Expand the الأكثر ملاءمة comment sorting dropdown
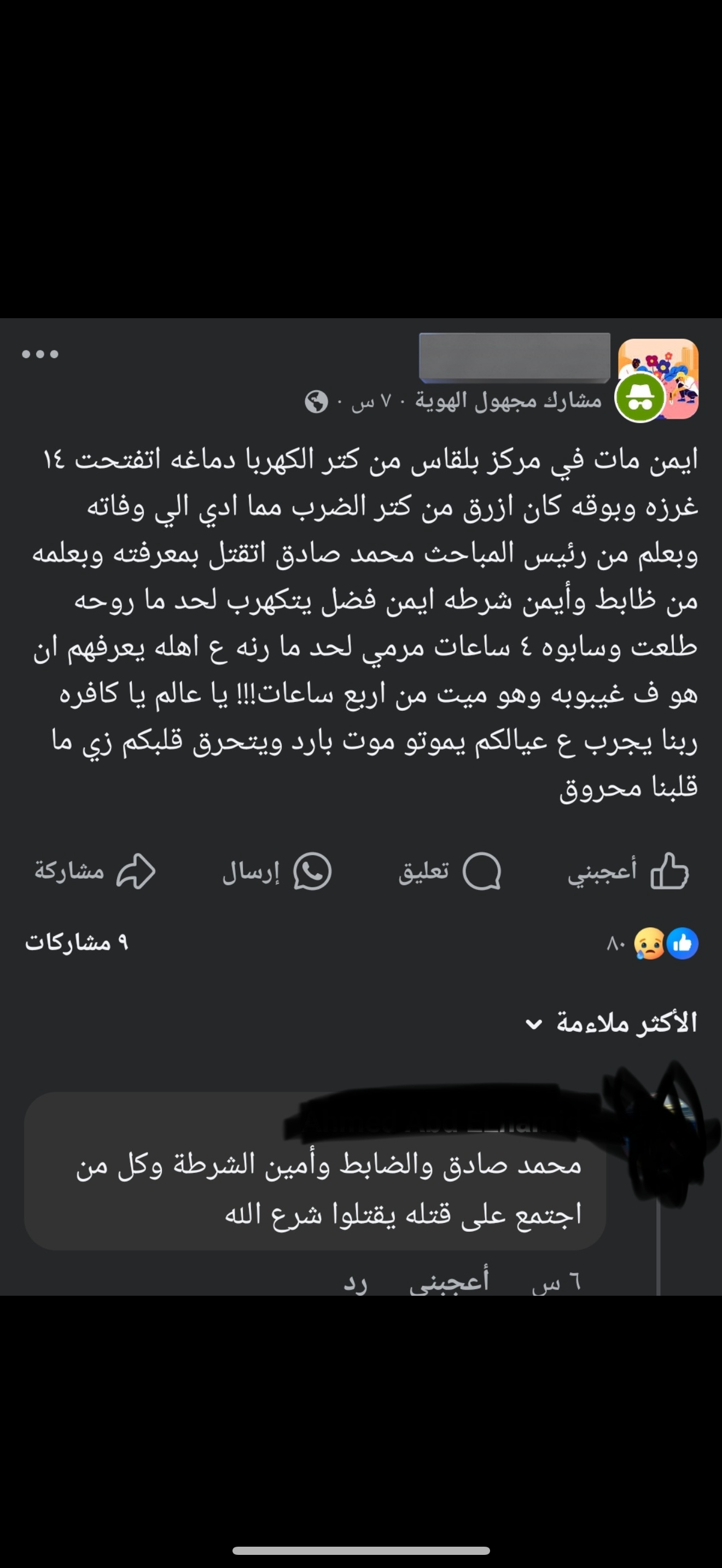The height and width of the screenshot is (1568, 722). coord(610,1023)
